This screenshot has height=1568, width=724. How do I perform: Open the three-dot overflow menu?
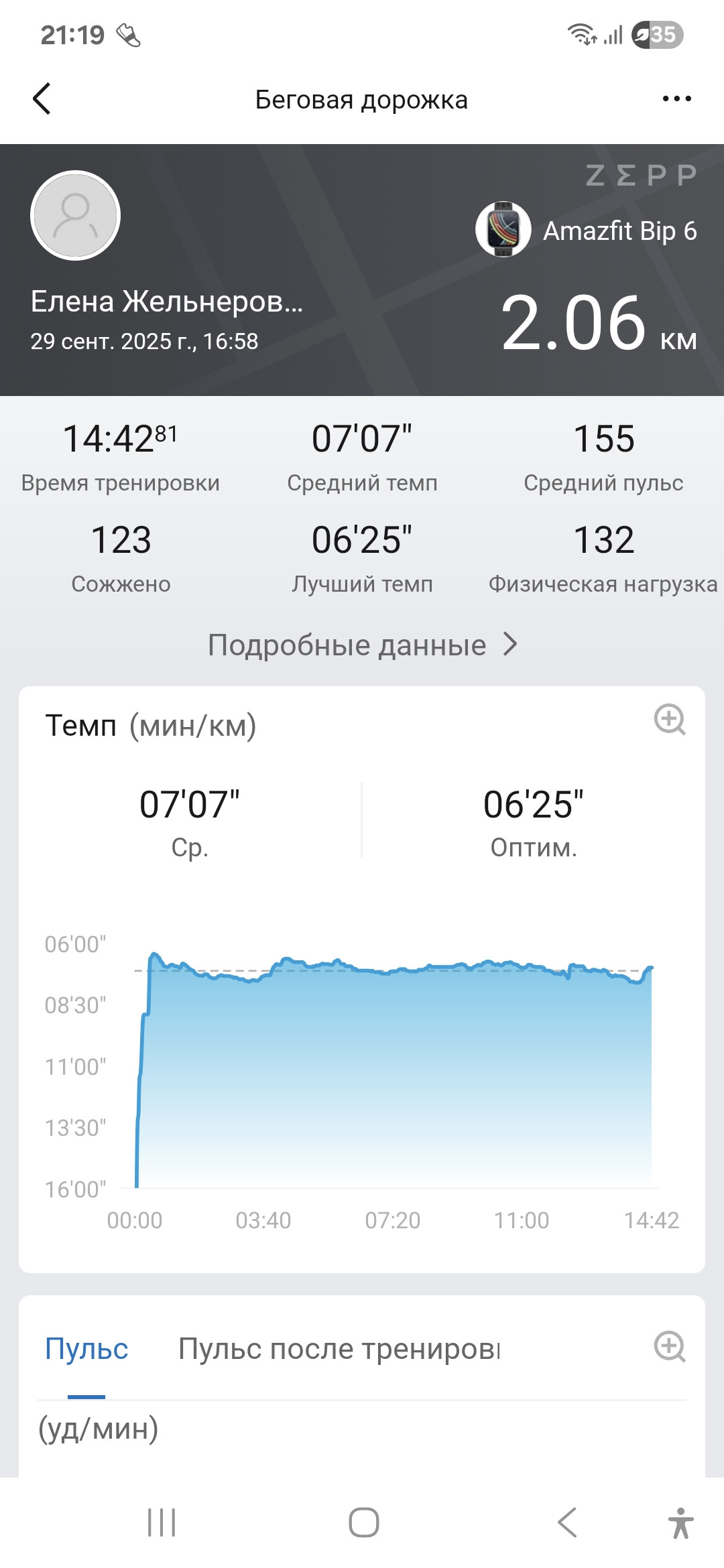click(676, 99)
